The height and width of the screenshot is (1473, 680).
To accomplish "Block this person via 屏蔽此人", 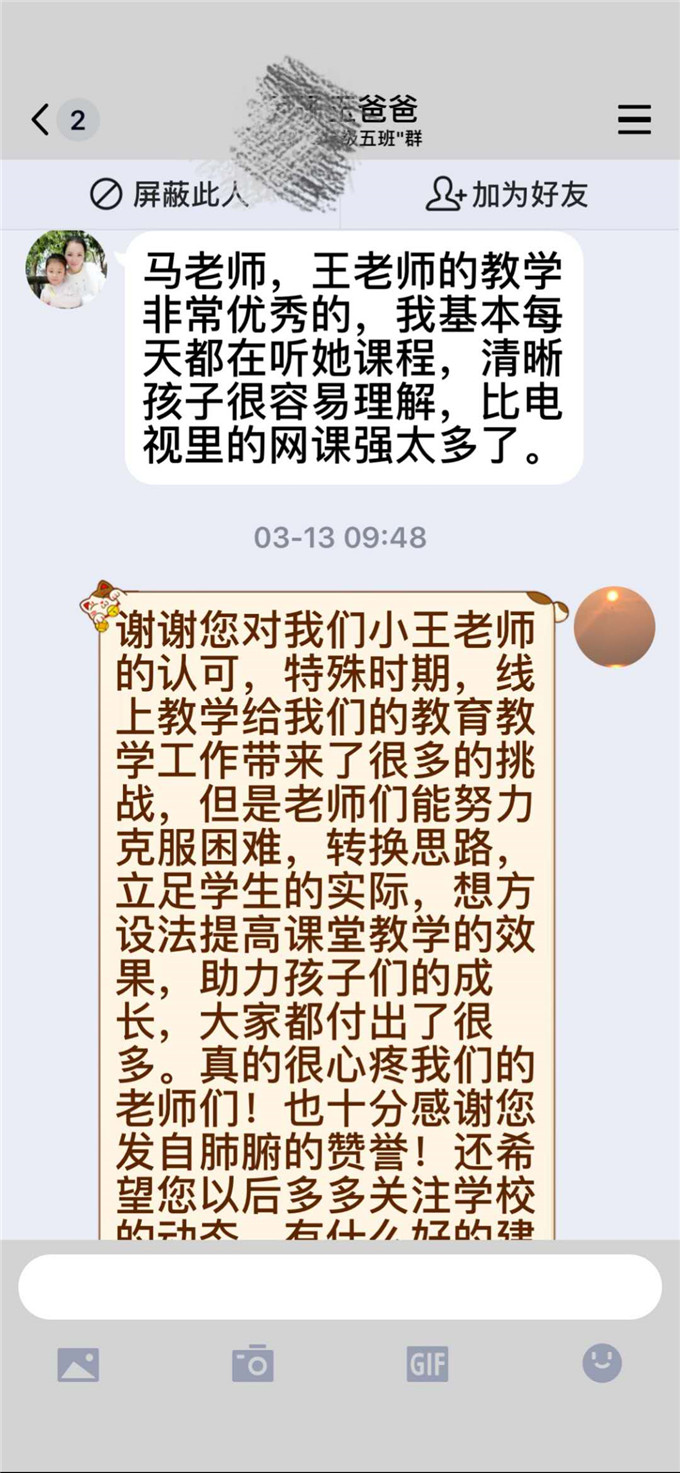I will [x=168, y=194].
